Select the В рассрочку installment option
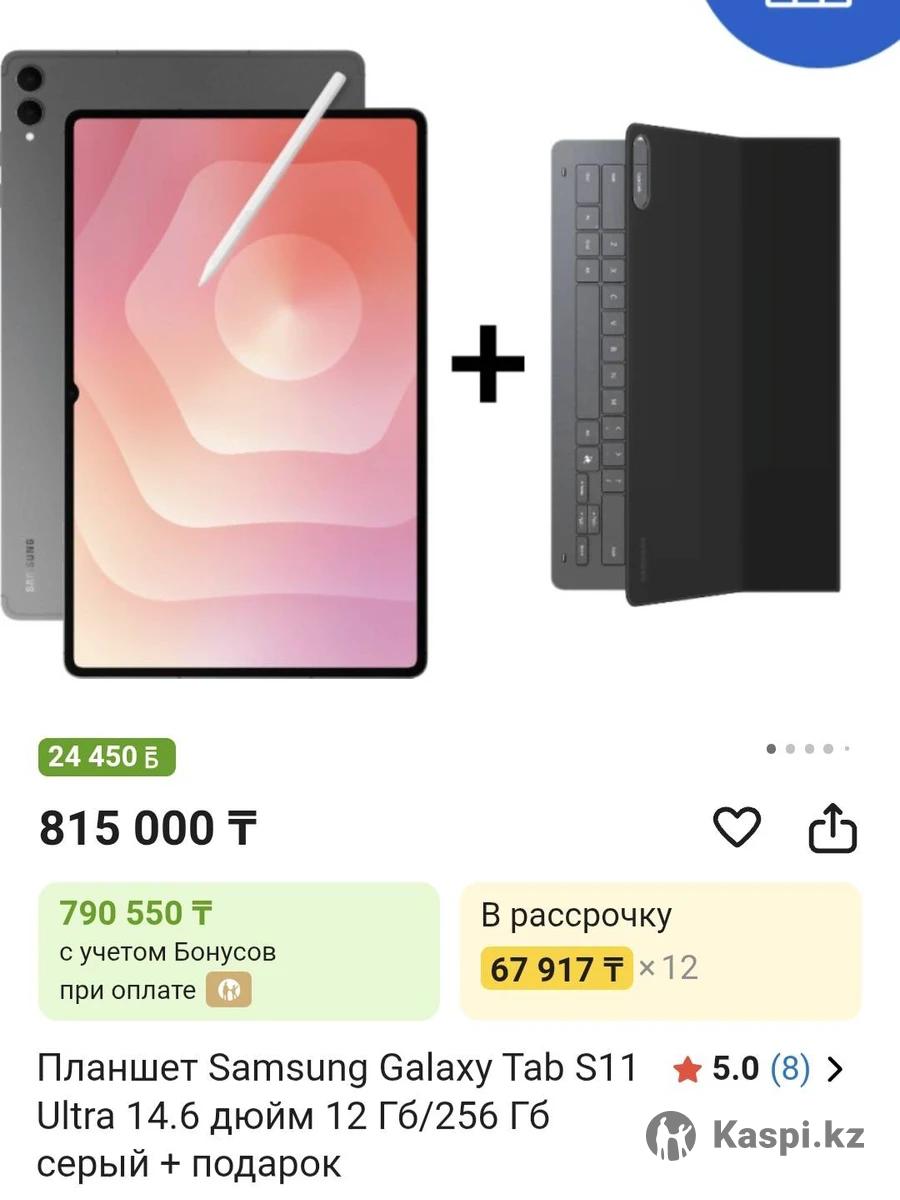900x1200 pixels. coord(660,950)
